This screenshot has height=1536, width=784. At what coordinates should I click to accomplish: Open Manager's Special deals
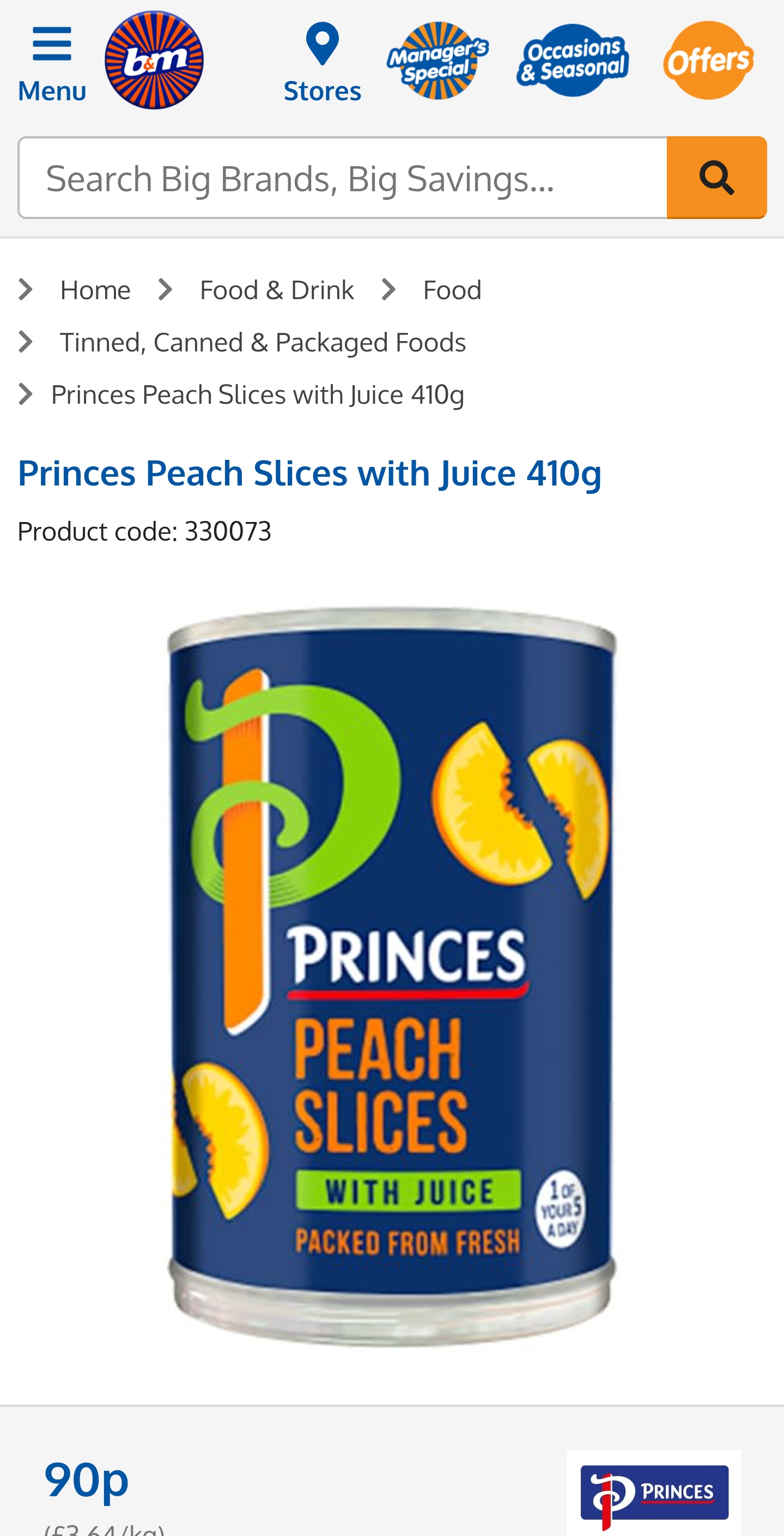(437, 60)
